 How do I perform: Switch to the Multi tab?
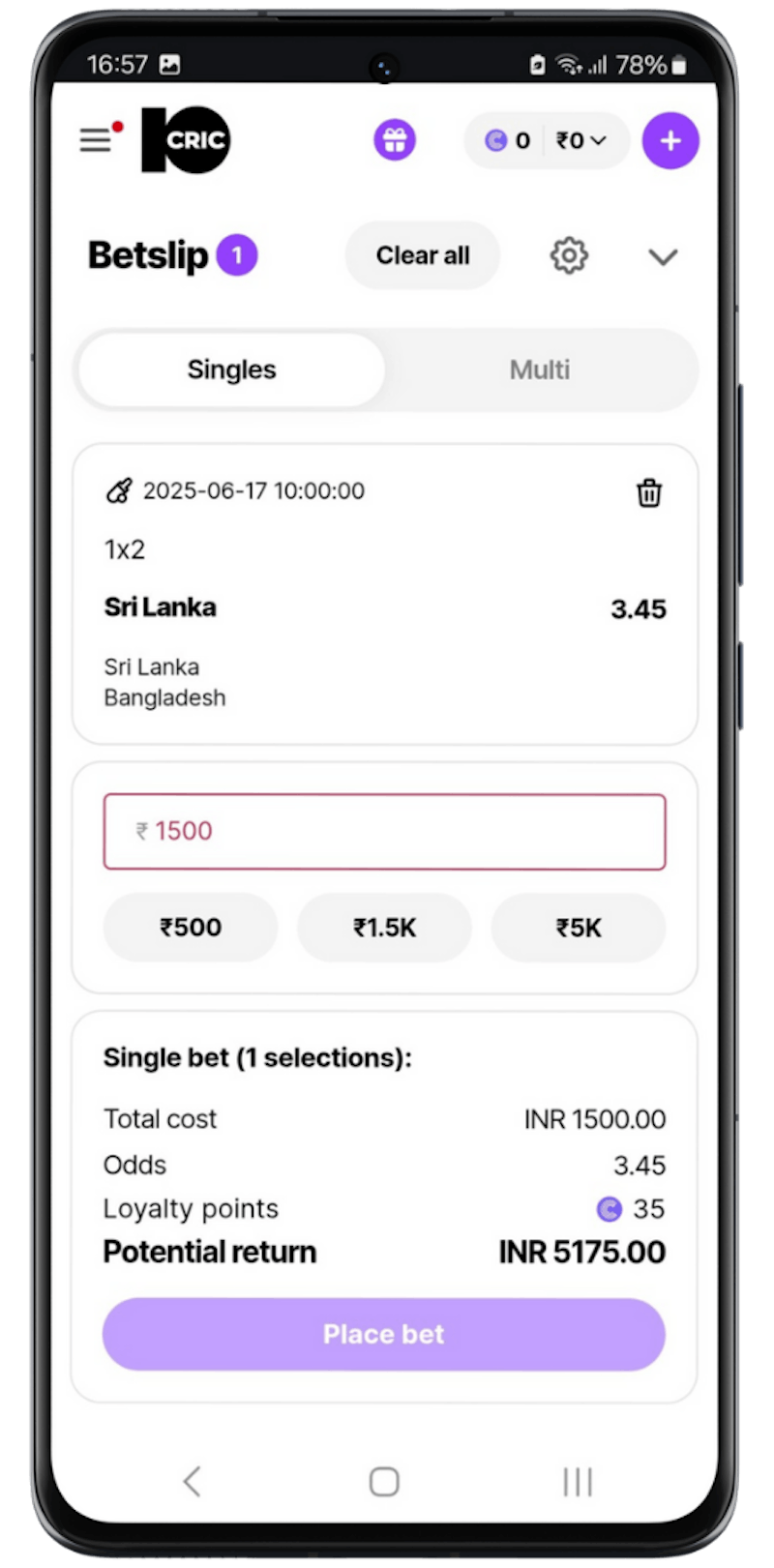[540, 370]
